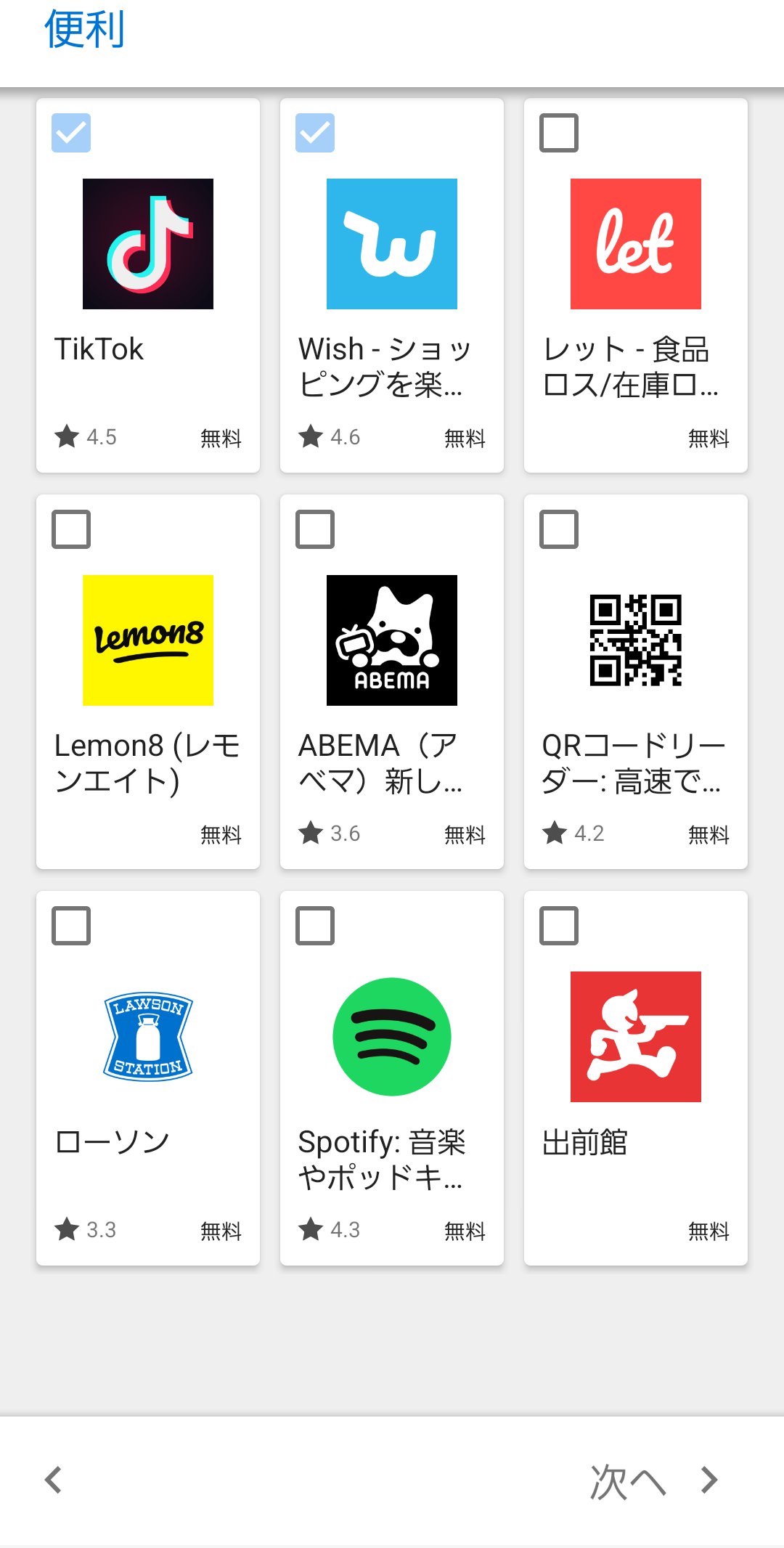View the Spotify app card
The image size is (784, 1548).
click(x=392, y=1078)
